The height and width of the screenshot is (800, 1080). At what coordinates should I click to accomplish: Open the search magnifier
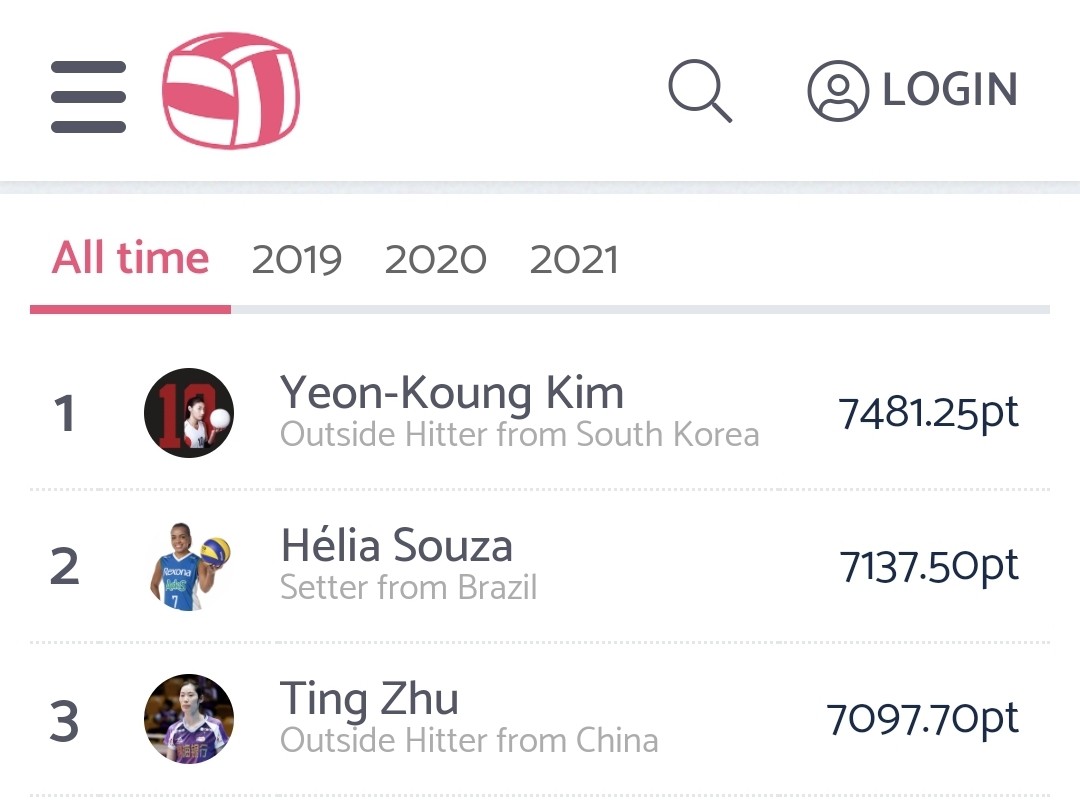pos(699,91)
